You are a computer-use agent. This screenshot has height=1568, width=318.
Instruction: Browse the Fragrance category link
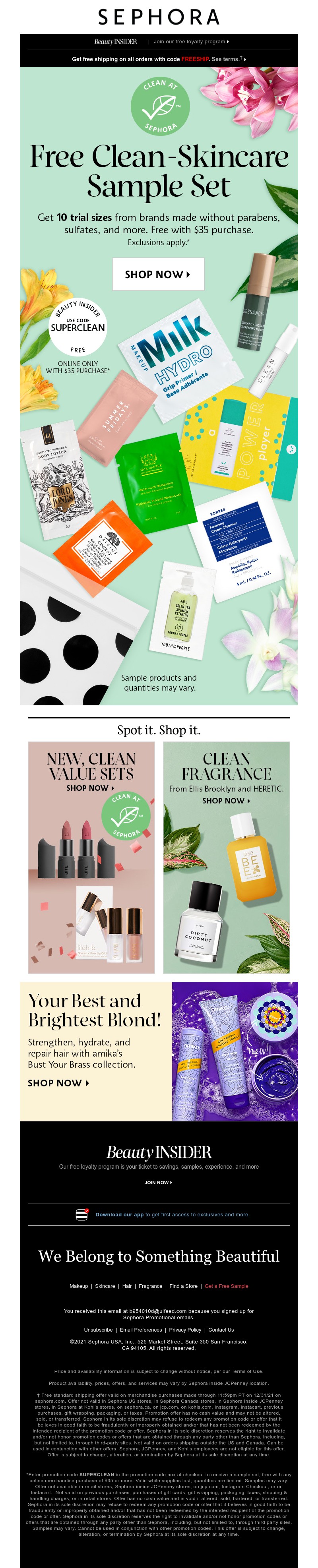pos(151,1286)
